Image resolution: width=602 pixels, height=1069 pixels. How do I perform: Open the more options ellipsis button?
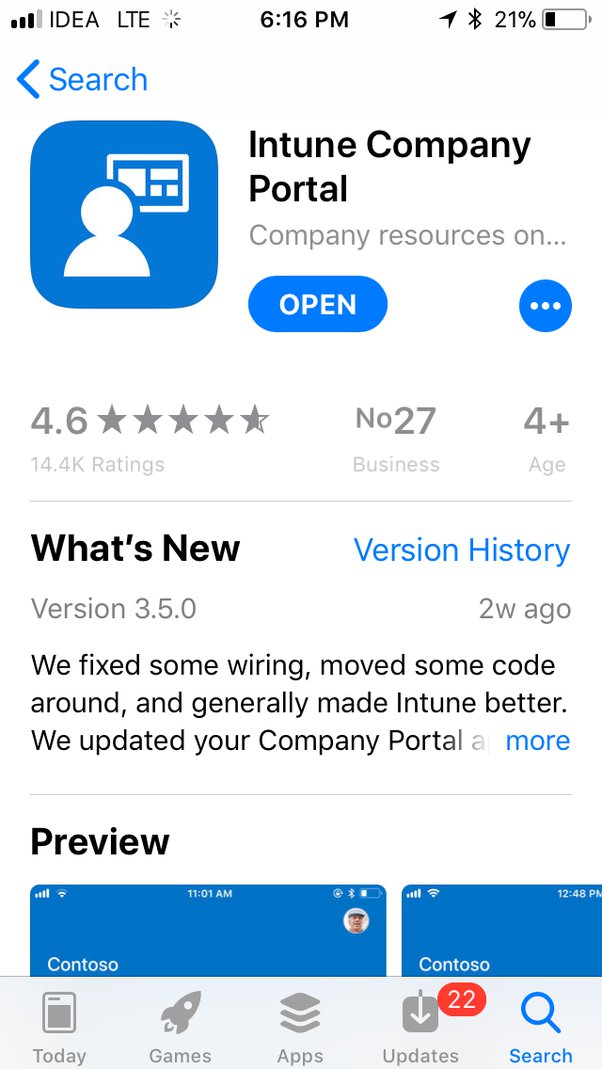click(x=545, y=306)
